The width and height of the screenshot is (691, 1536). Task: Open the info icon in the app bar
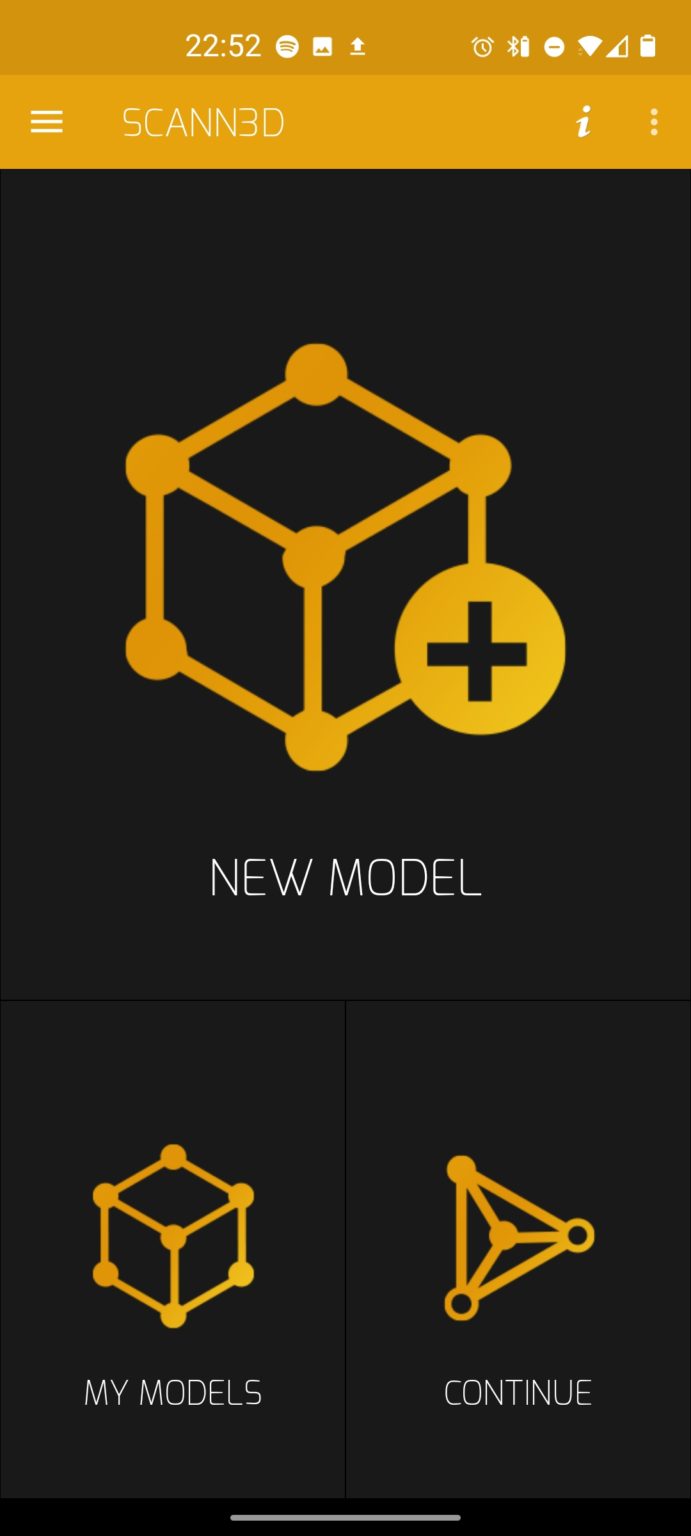tap(584, 122)
